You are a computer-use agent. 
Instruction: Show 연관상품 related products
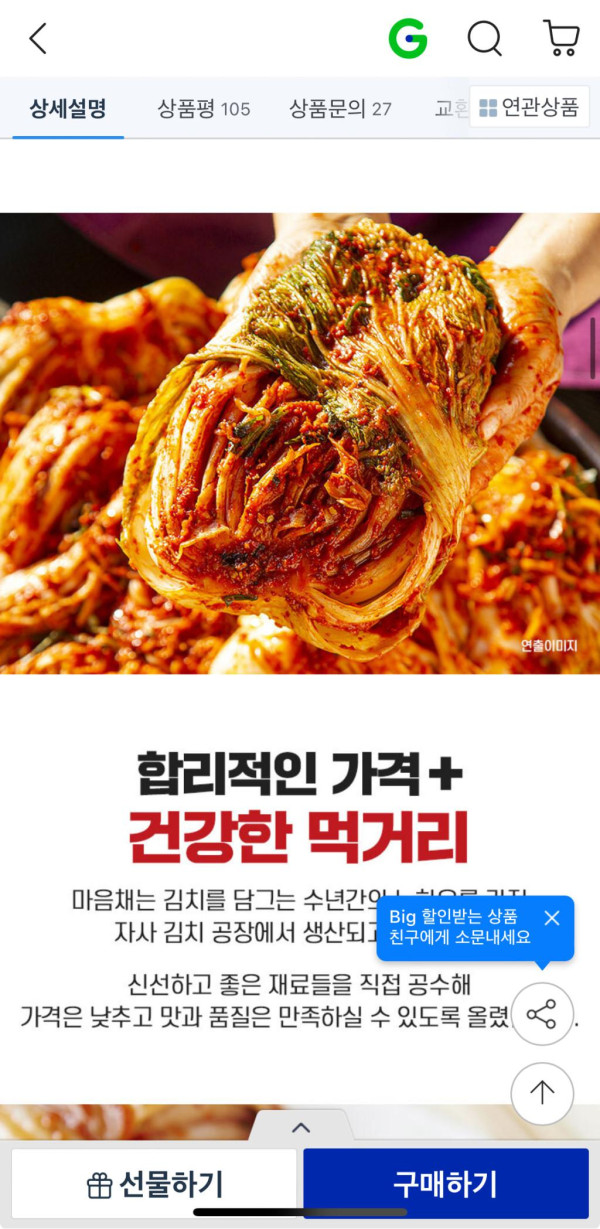(x=529, y=108)
